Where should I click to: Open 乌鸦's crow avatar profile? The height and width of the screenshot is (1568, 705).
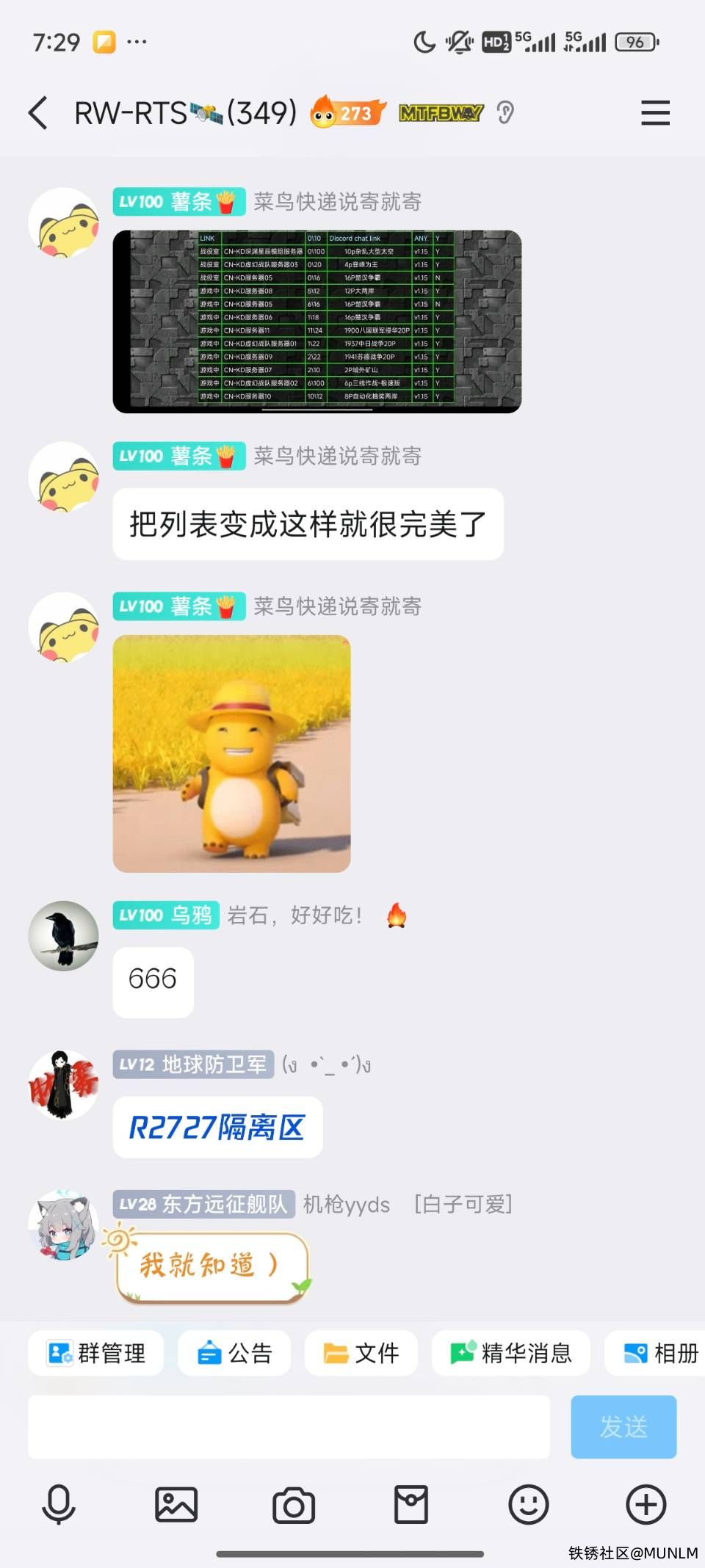click(x=63, y=935)
